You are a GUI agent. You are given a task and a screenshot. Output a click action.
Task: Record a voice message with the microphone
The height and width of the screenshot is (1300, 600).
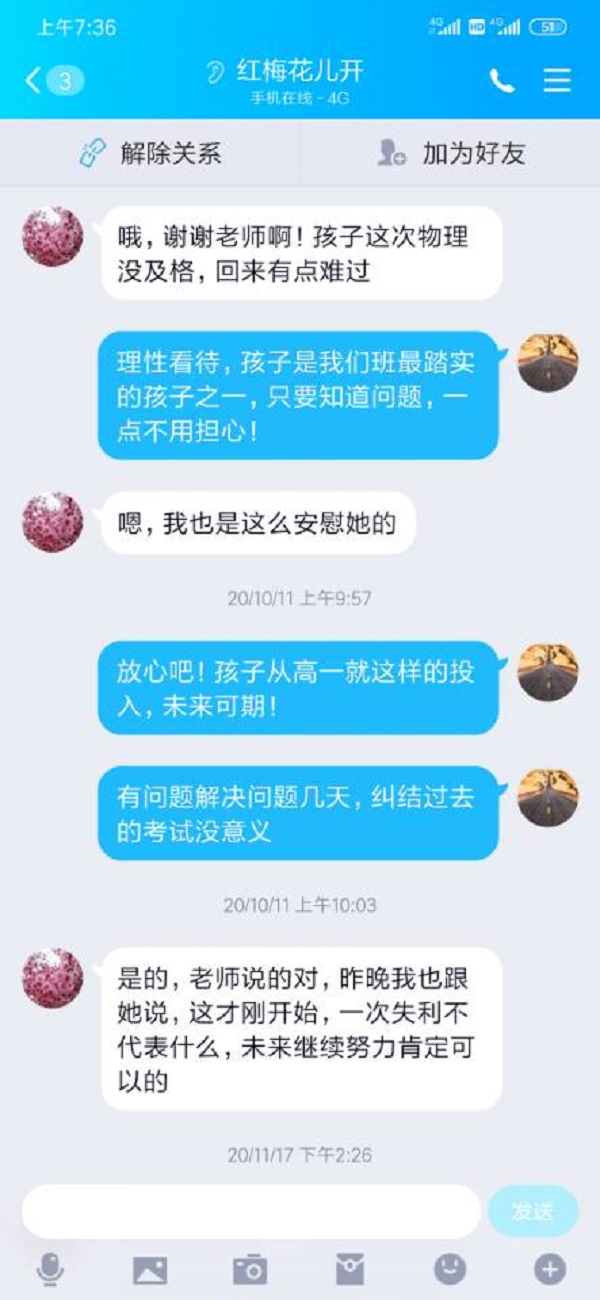tap(50, 1269)
